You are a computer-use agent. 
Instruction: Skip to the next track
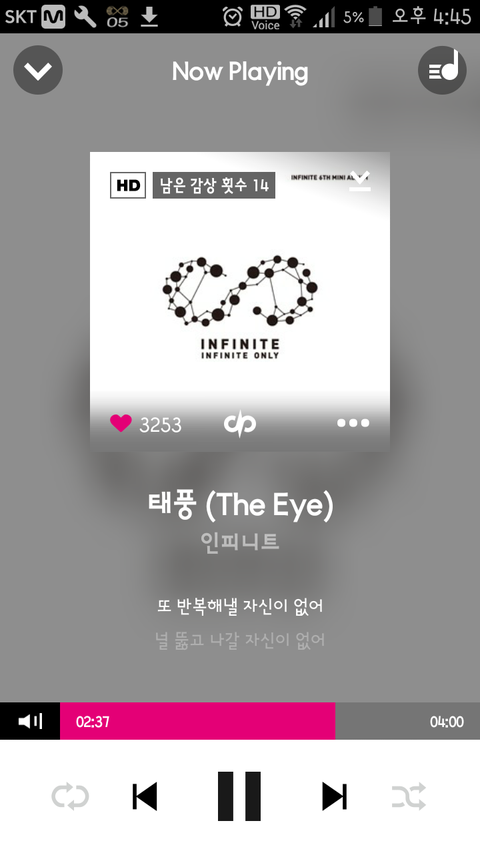[334, 797]
